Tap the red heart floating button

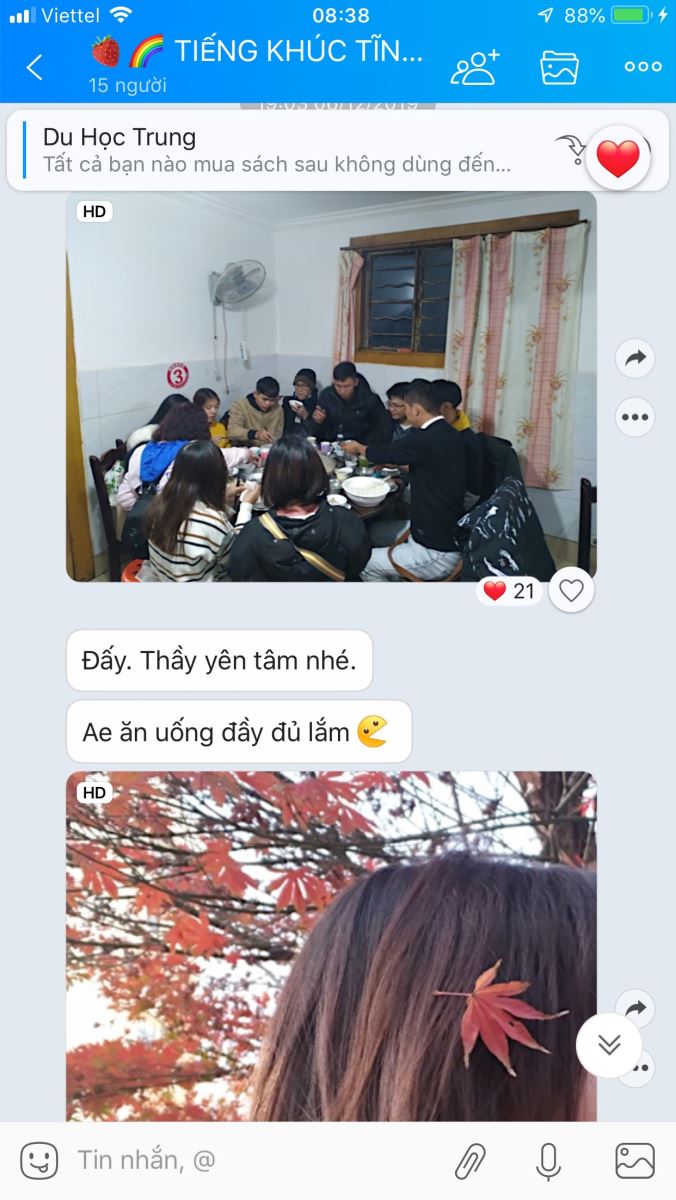(618, 158)
